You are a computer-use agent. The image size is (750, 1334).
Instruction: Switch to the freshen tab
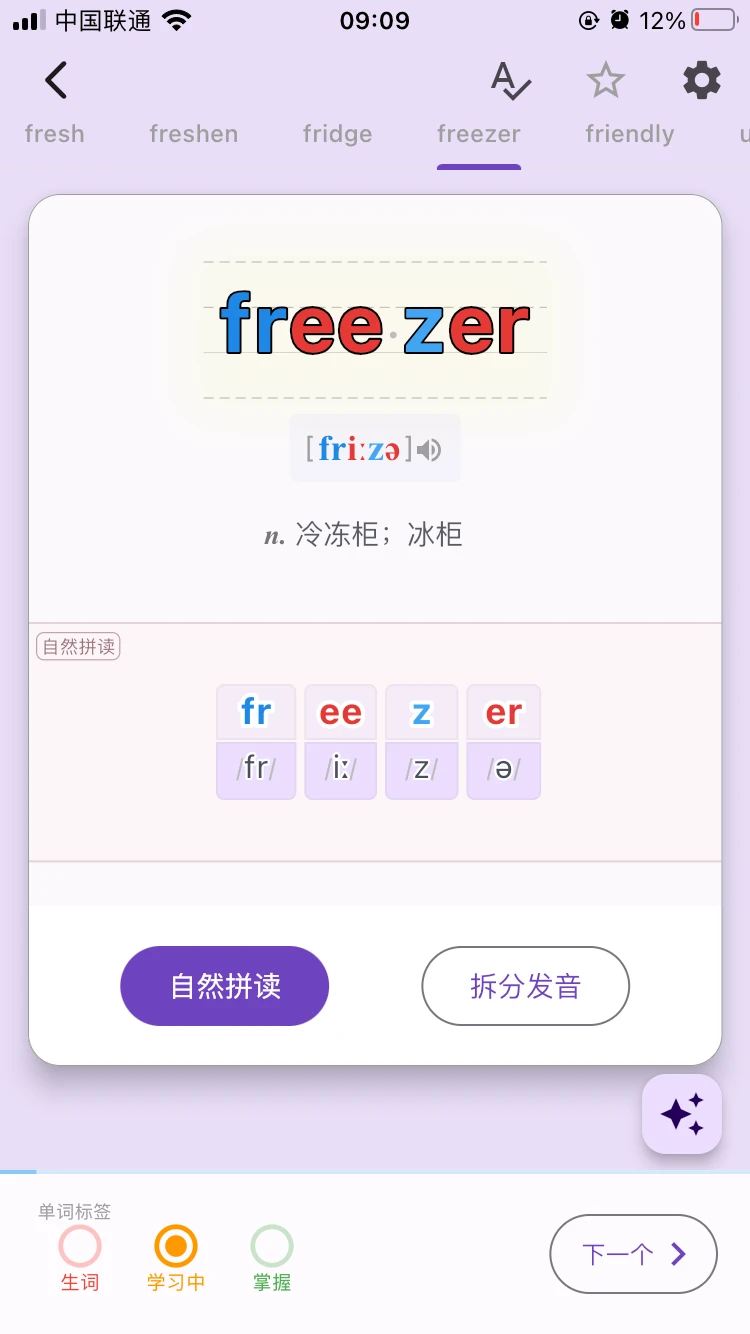(194, 134)
